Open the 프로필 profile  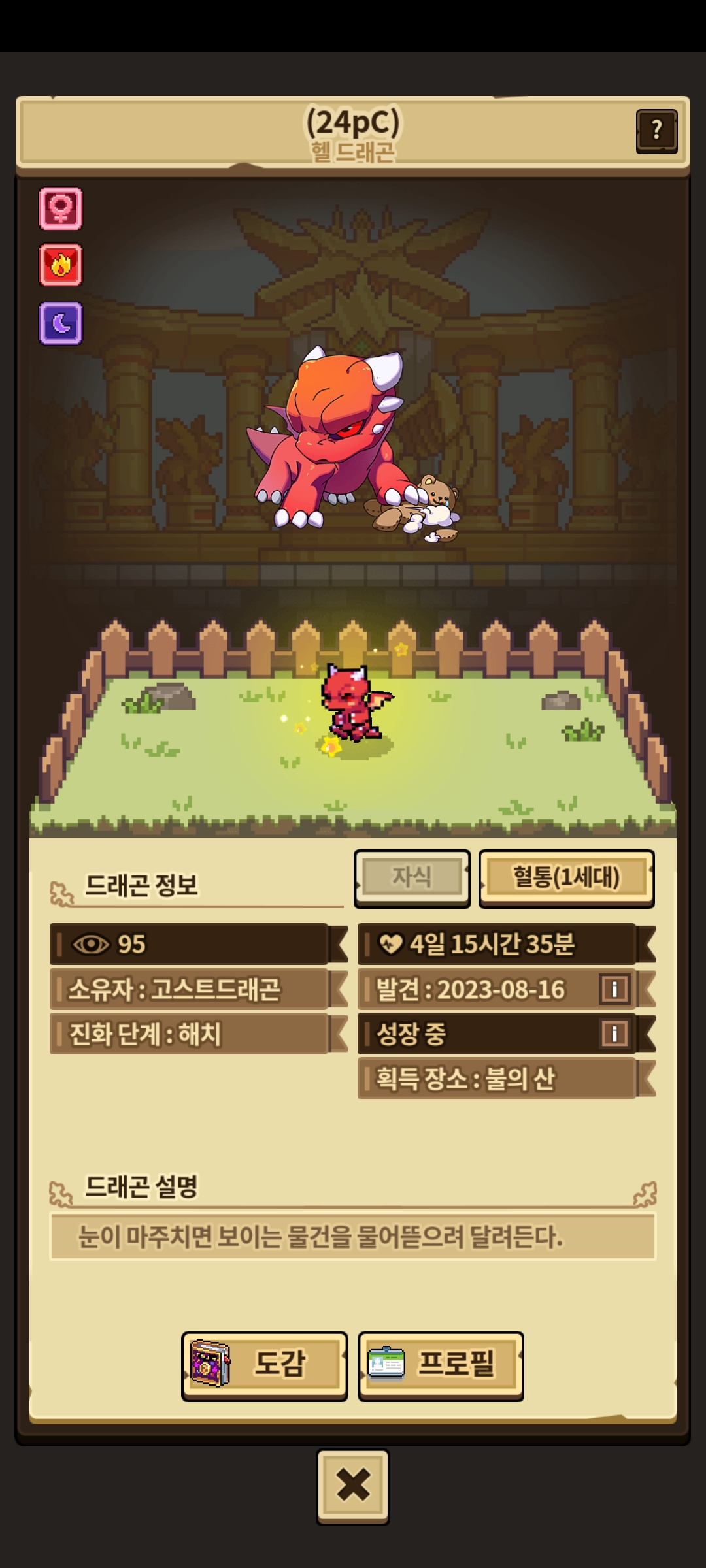point(441,1365)
